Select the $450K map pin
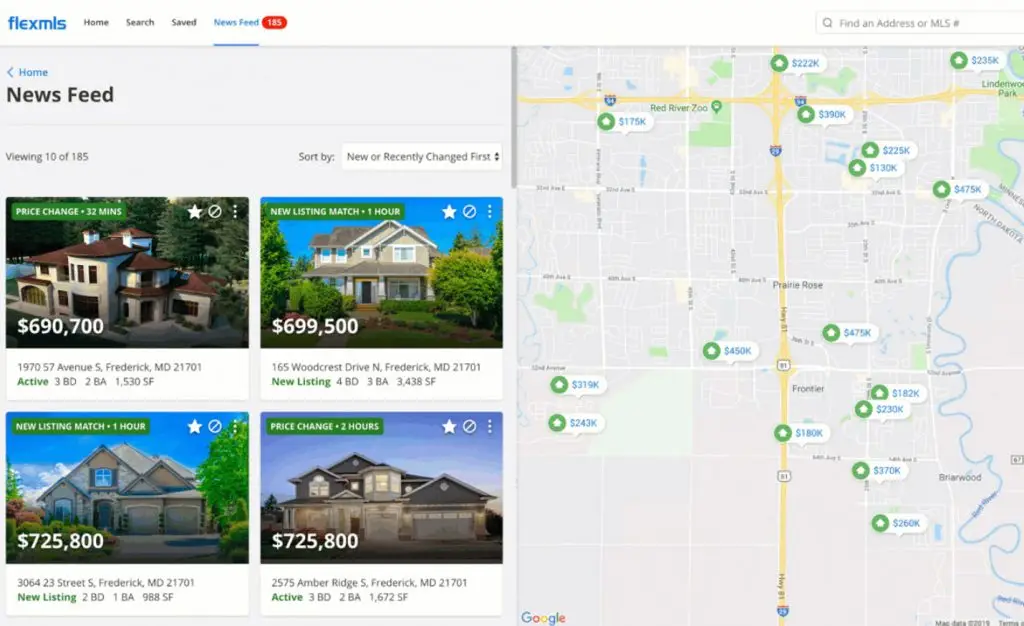 [x=728, y=351]
